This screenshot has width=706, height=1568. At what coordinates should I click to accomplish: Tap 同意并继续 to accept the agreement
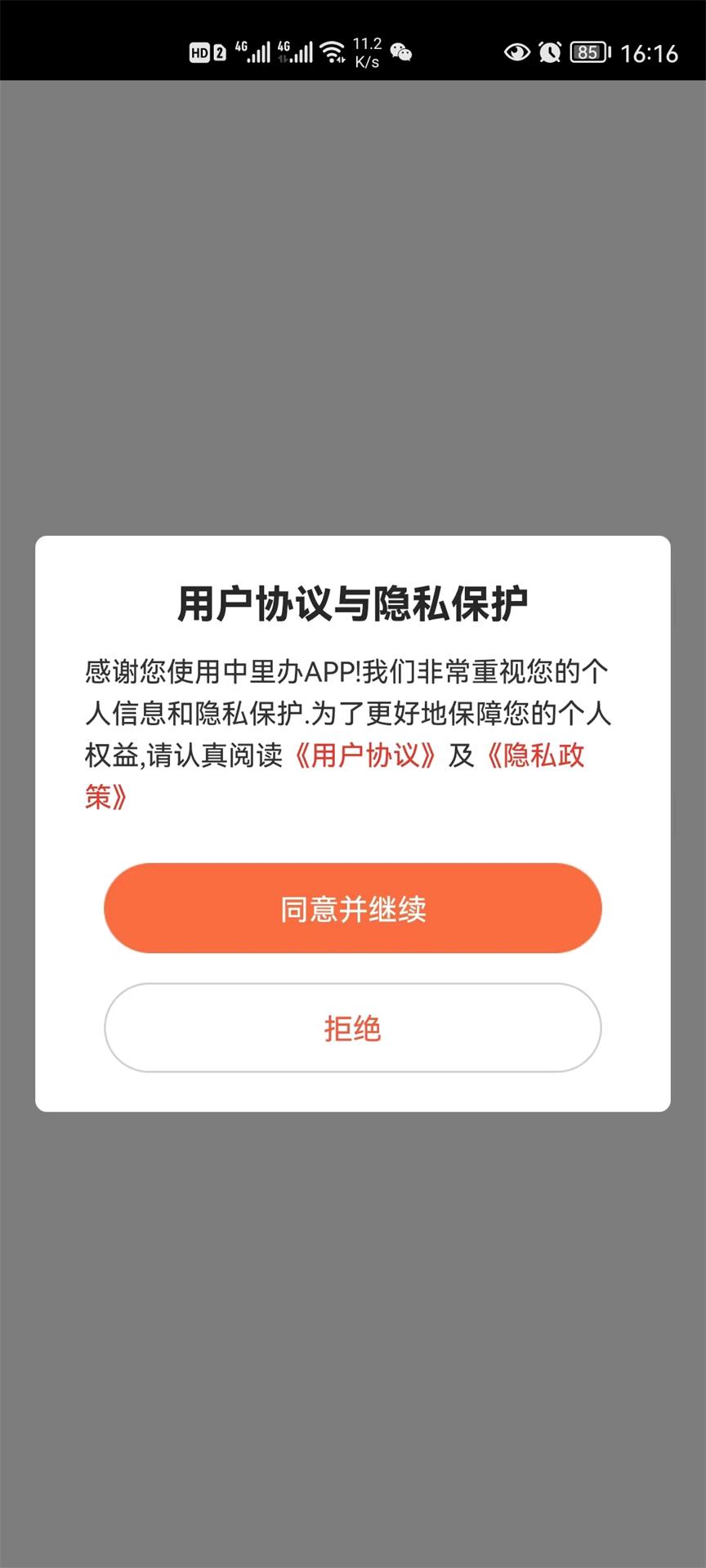[352, 908]
